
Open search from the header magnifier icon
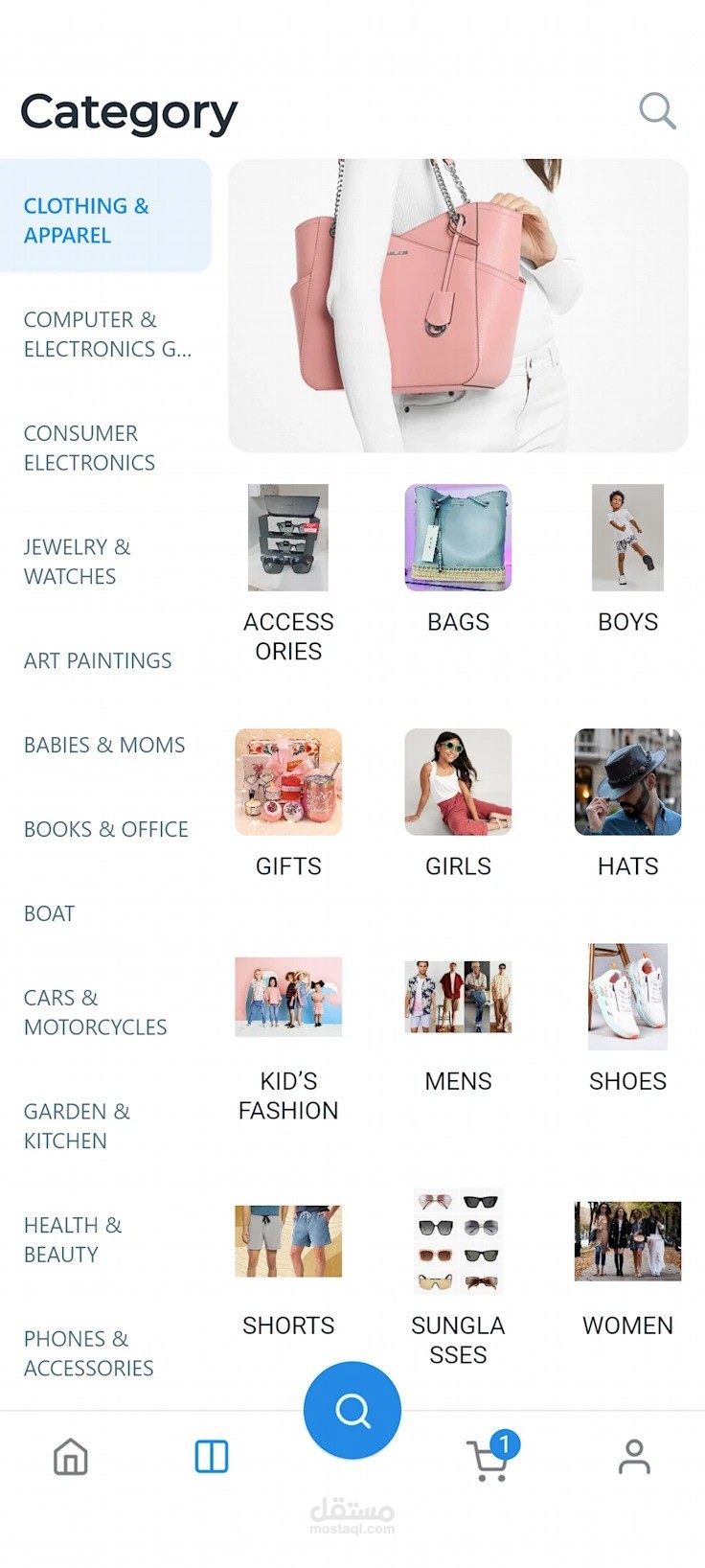coord(657,111)
